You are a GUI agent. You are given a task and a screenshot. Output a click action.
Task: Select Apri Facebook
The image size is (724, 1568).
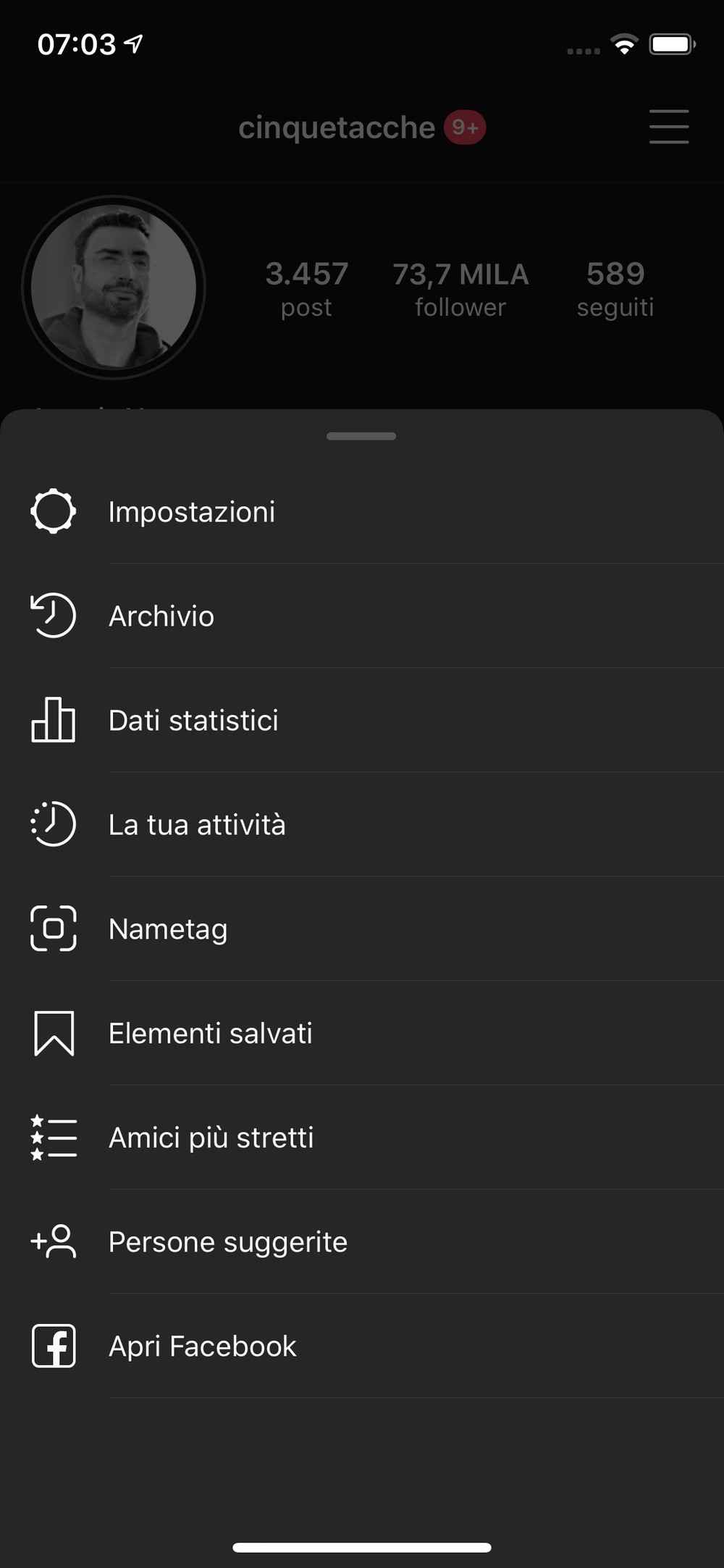coord(362,1346)
